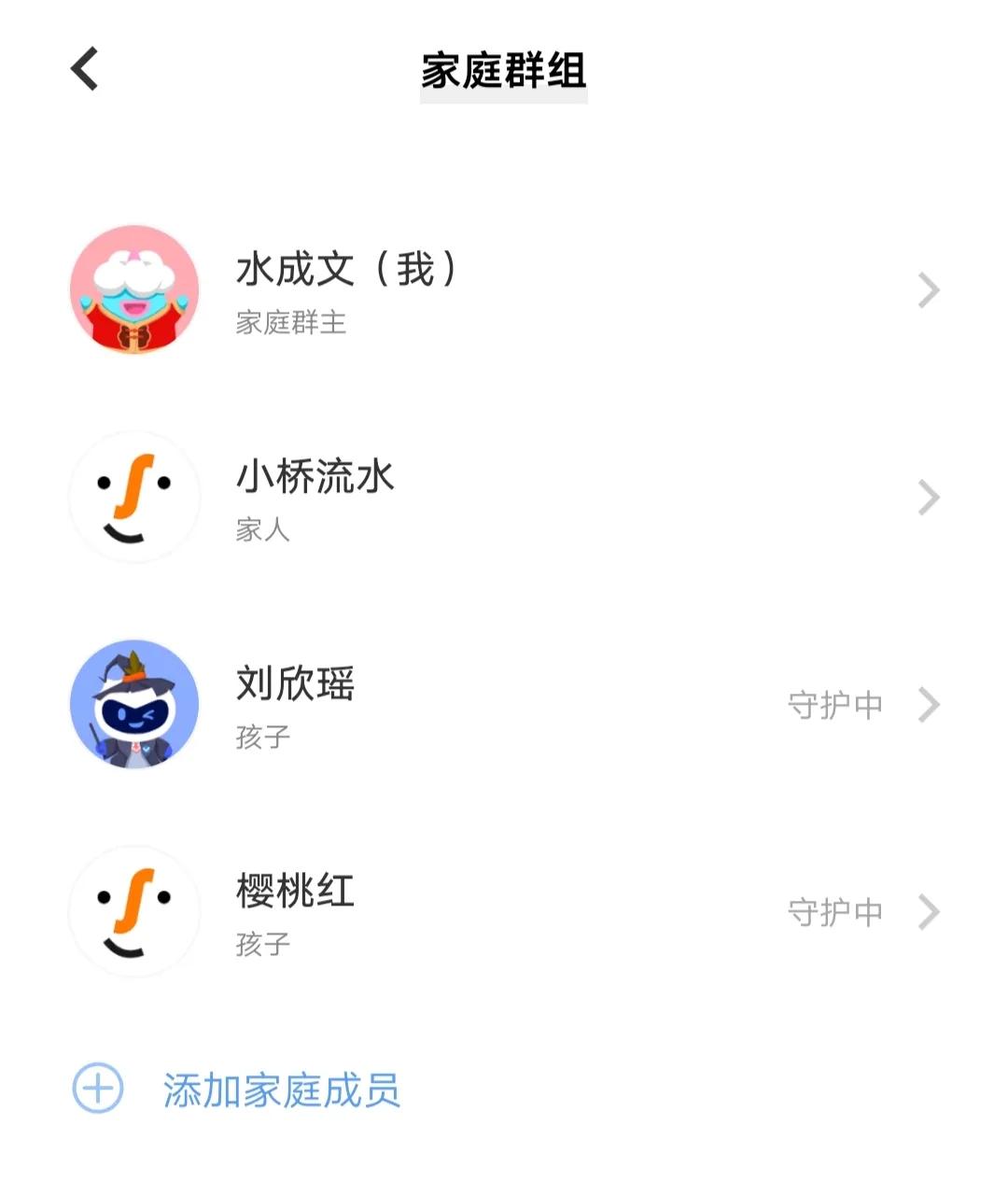
Task: Tap the orange smiley avatar for 樱桃红
Action: (135, 913)
